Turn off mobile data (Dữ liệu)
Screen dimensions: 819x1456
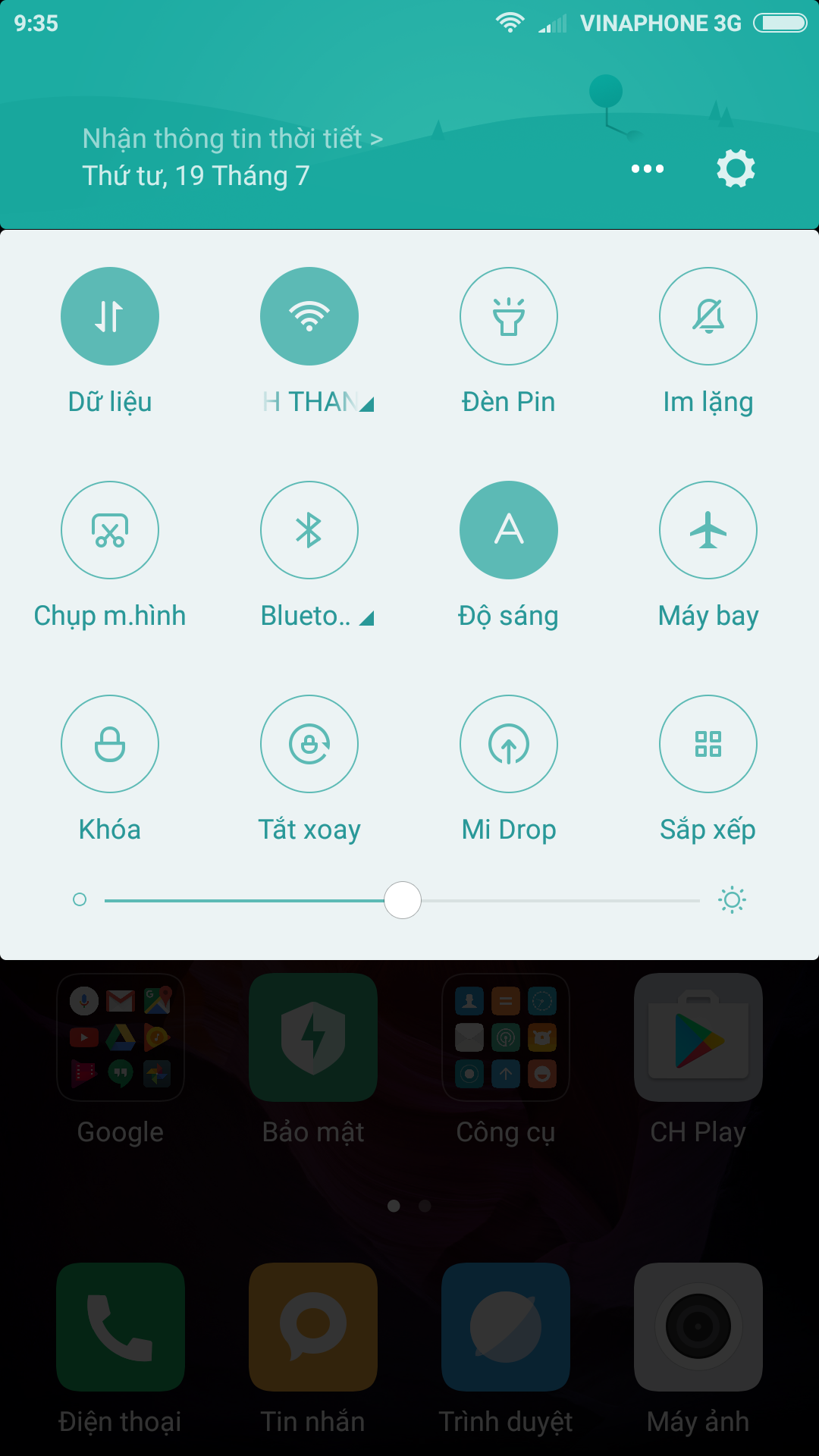(110, 316)
